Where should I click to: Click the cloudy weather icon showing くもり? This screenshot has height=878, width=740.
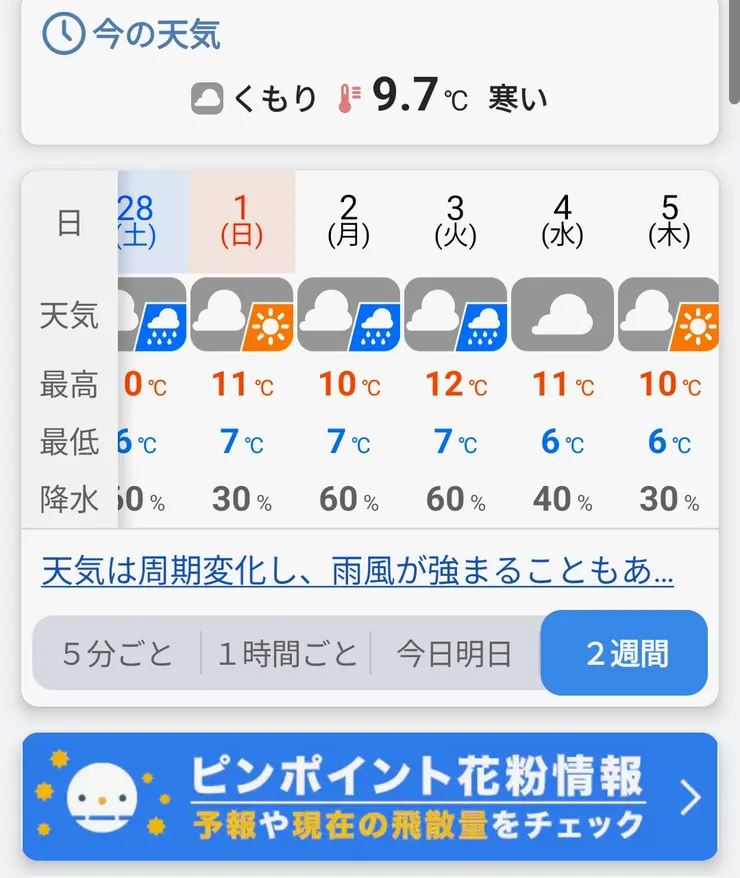point(209,97)
